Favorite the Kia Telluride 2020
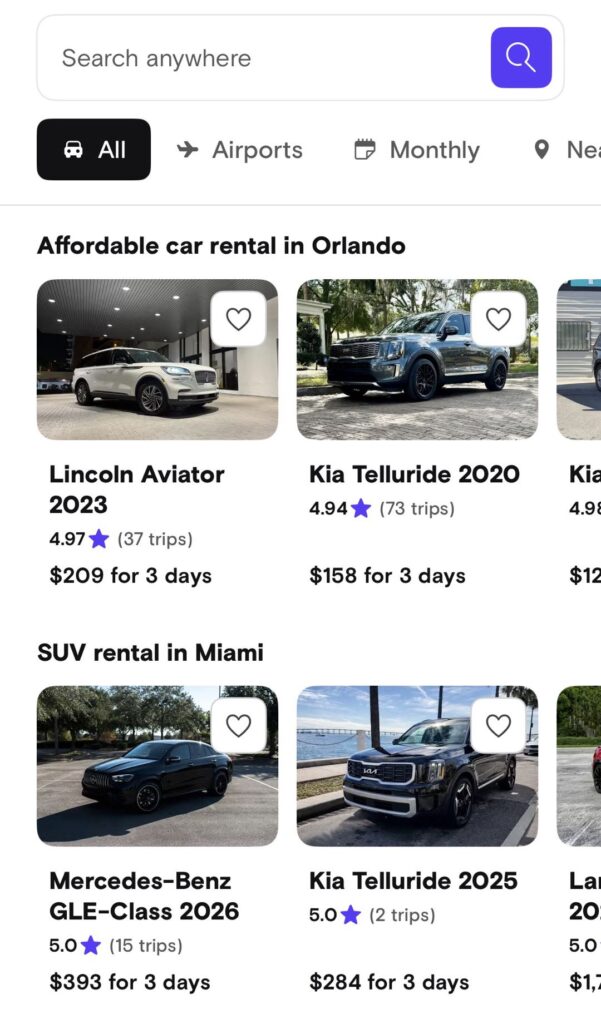Image resolution: width=601 pixels, height=1024 pixels. (x=498, y=319)
